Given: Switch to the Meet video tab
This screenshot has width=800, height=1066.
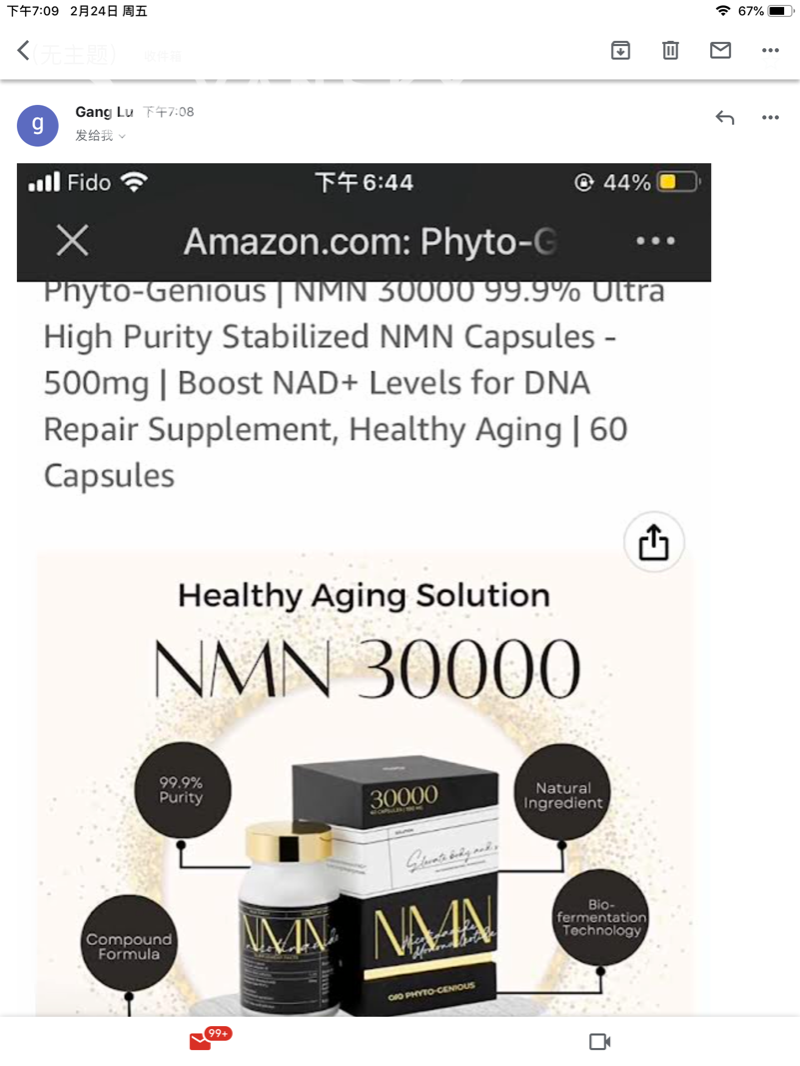Looking at the screenshot, I should click(x=599, y=1042).
